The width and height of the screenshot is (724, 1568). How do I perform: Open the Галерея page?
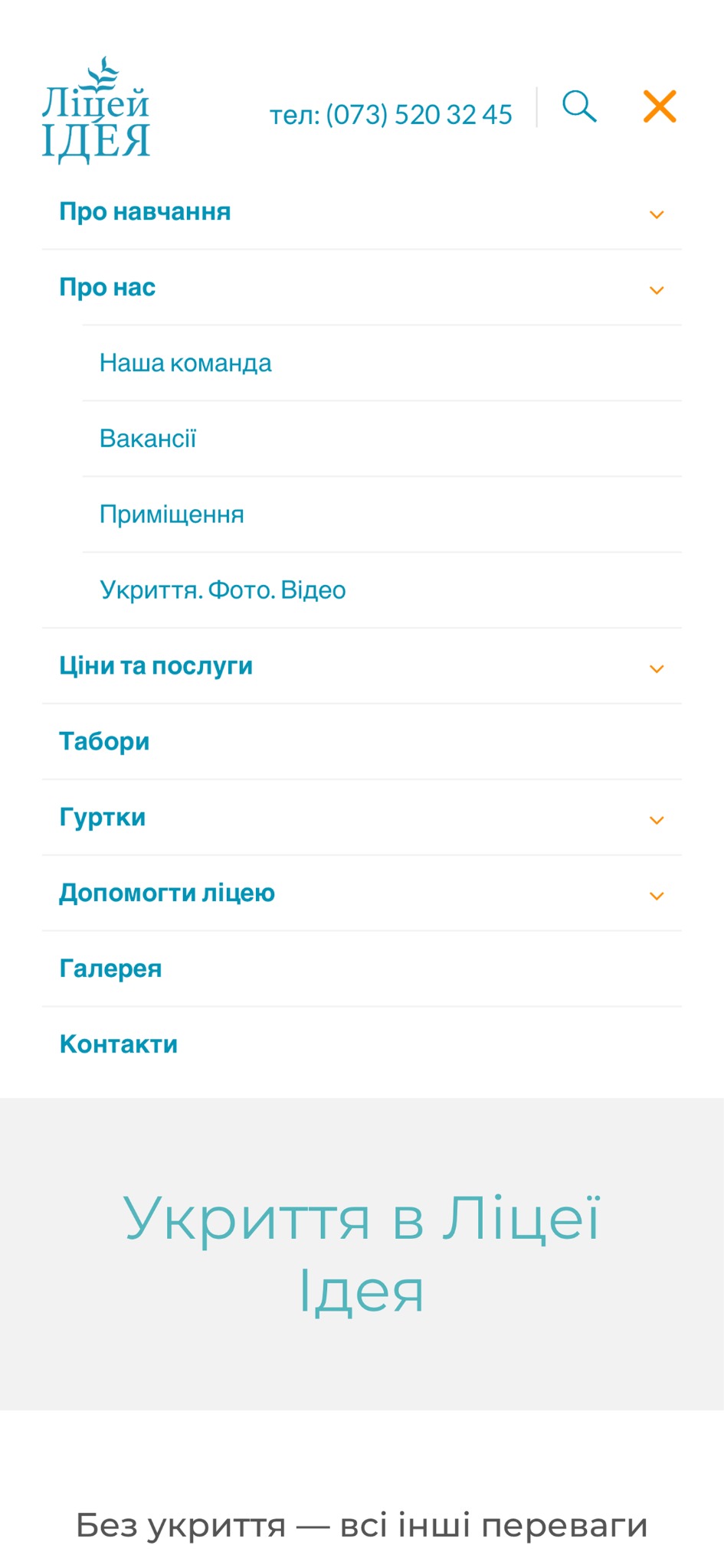click(110, 969)
